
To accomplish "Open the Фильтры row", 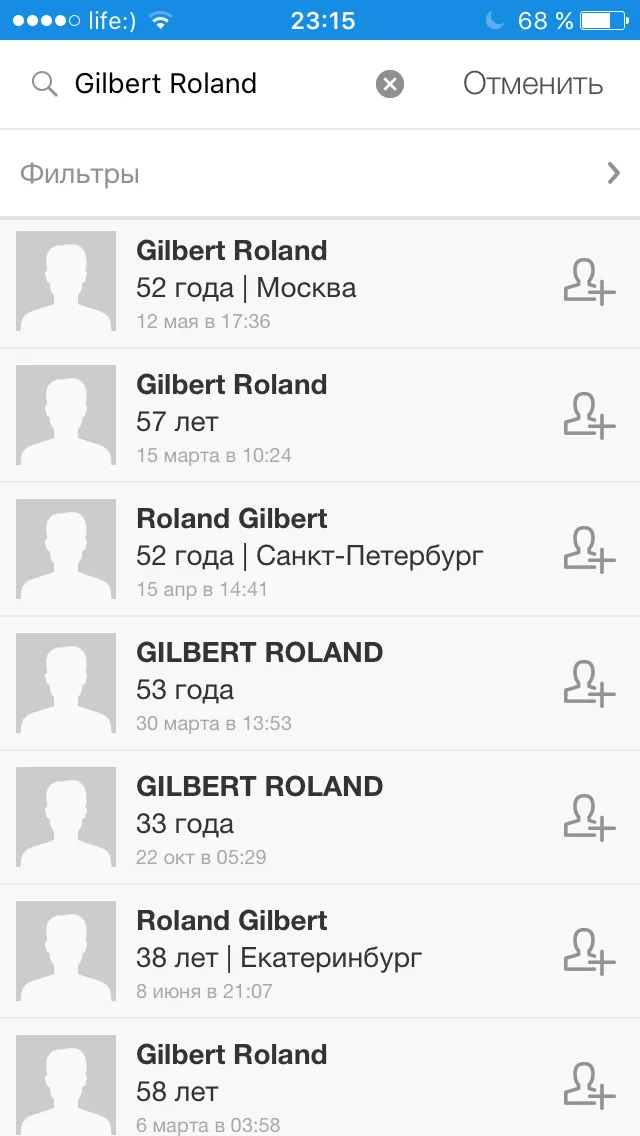I will [x=320, y=174].
